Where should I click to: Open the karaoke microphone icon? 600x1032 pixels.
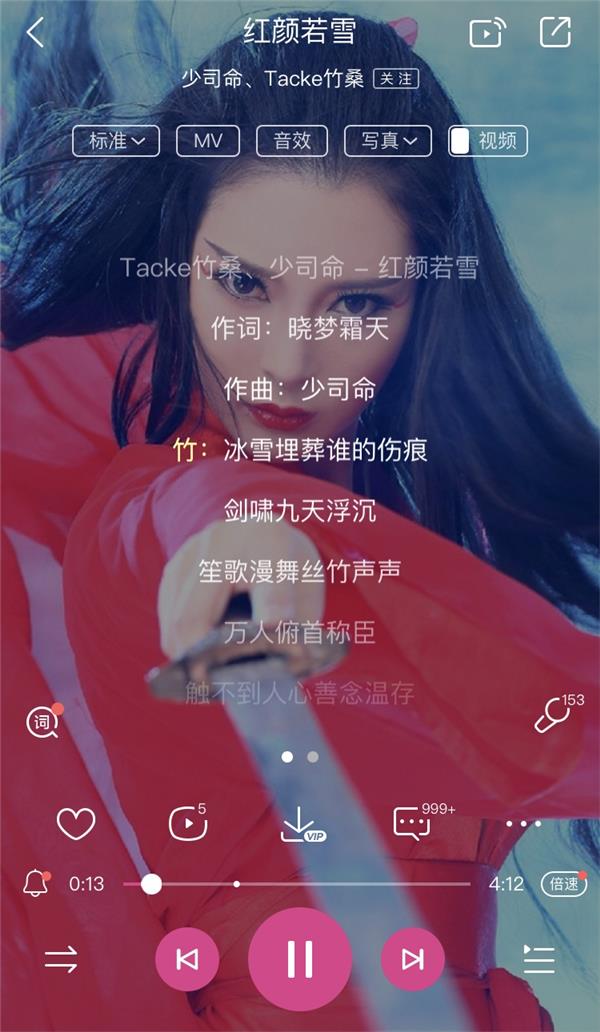[552, 717]
